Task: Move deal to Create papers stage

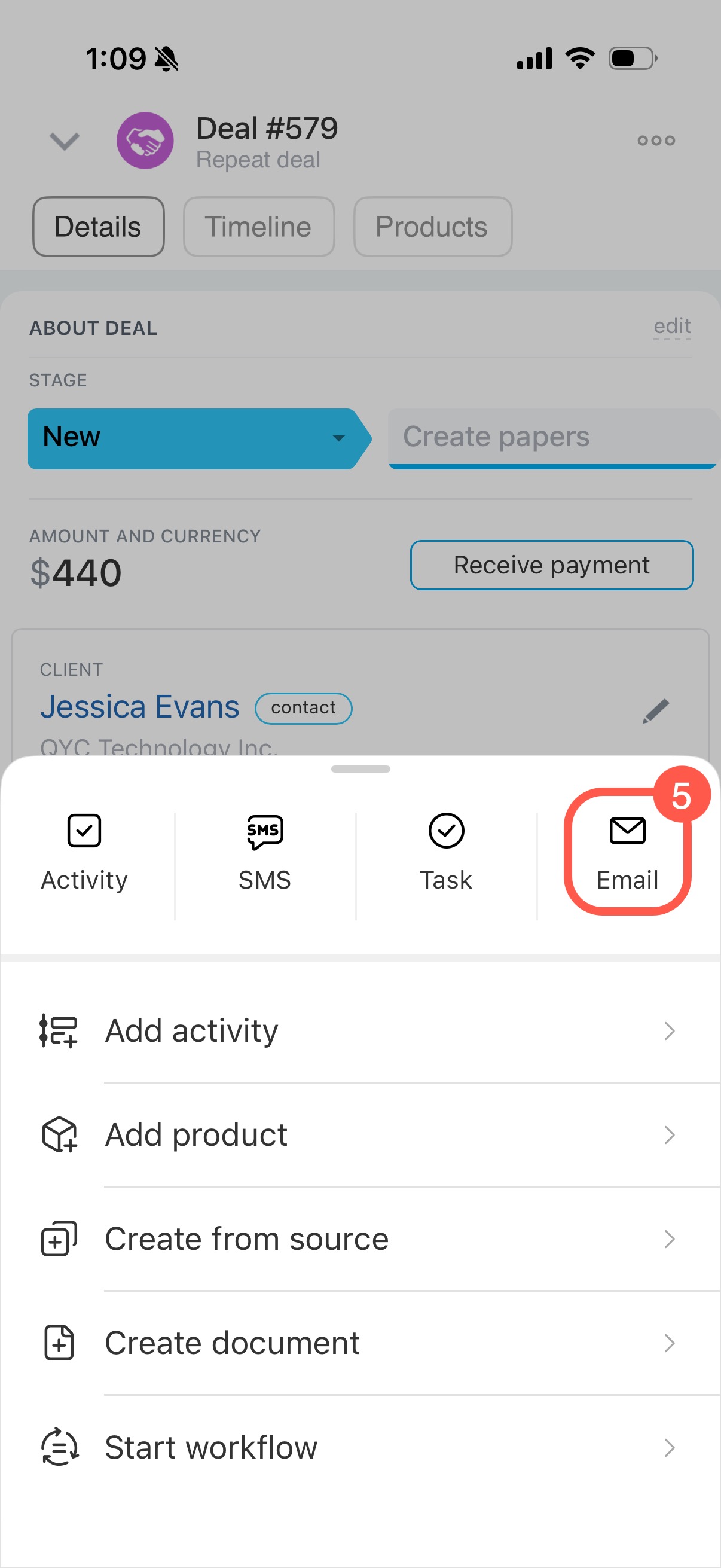Action: click(551, 437)
